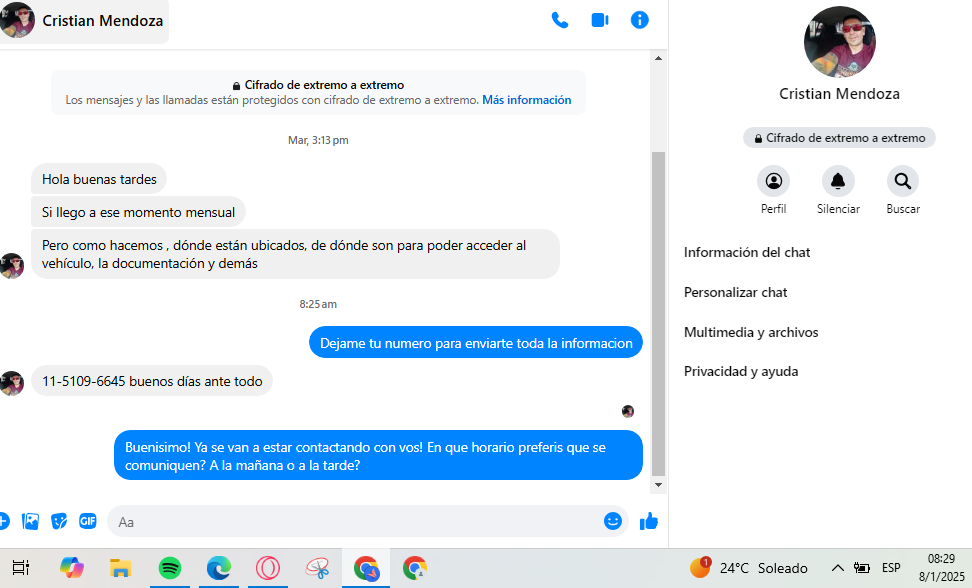Choose a sticker
The image size is (972, 588).
click(59, 521)
